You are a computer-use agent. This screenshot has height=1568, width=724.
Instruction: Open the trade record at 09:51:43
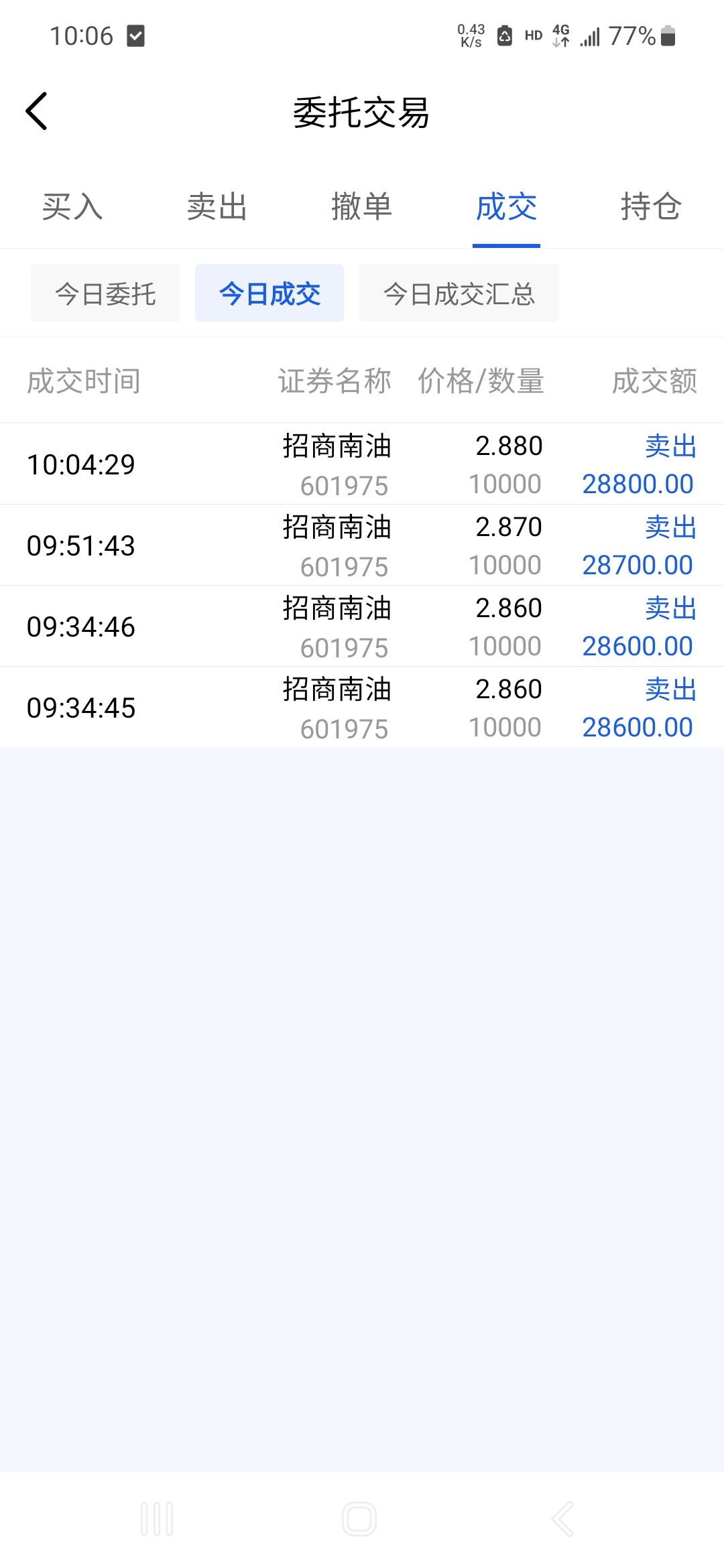coord(362,545)
